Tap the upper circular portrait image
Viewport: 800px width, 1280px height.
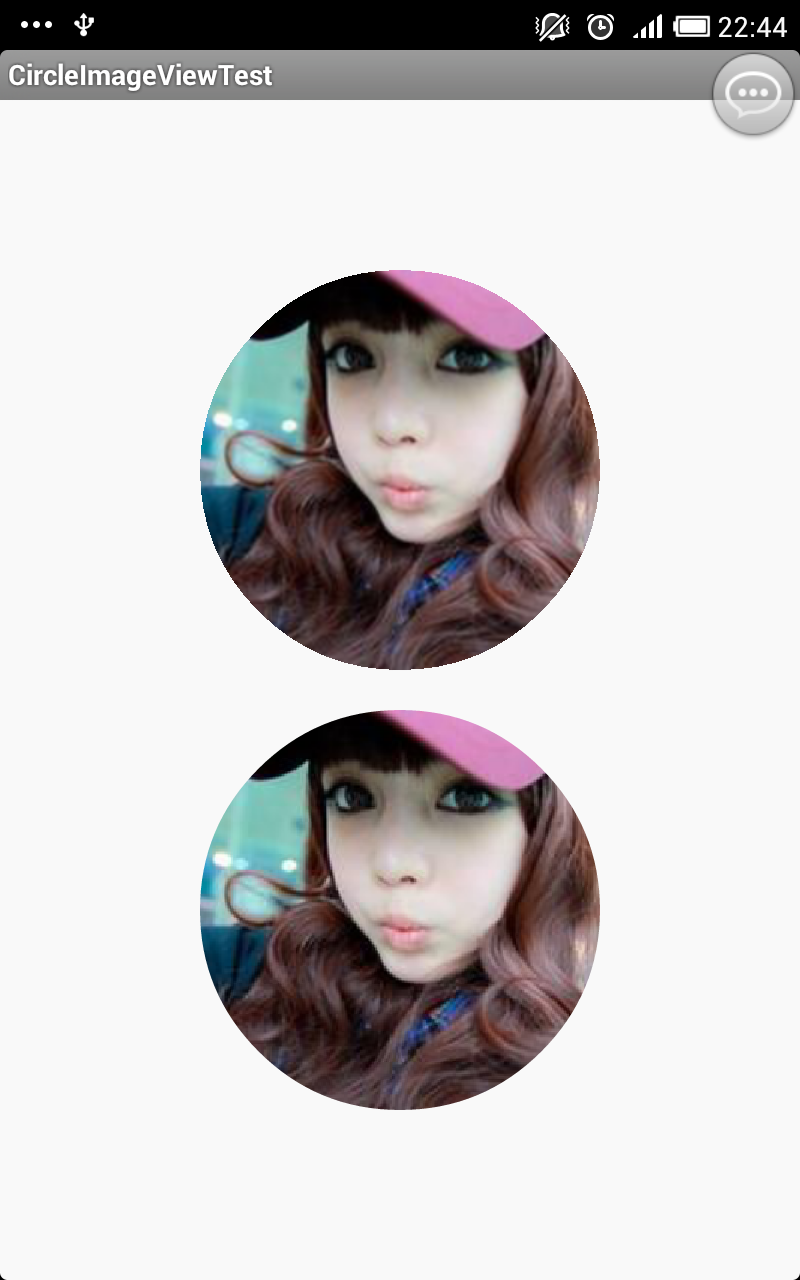coord(400,470)
